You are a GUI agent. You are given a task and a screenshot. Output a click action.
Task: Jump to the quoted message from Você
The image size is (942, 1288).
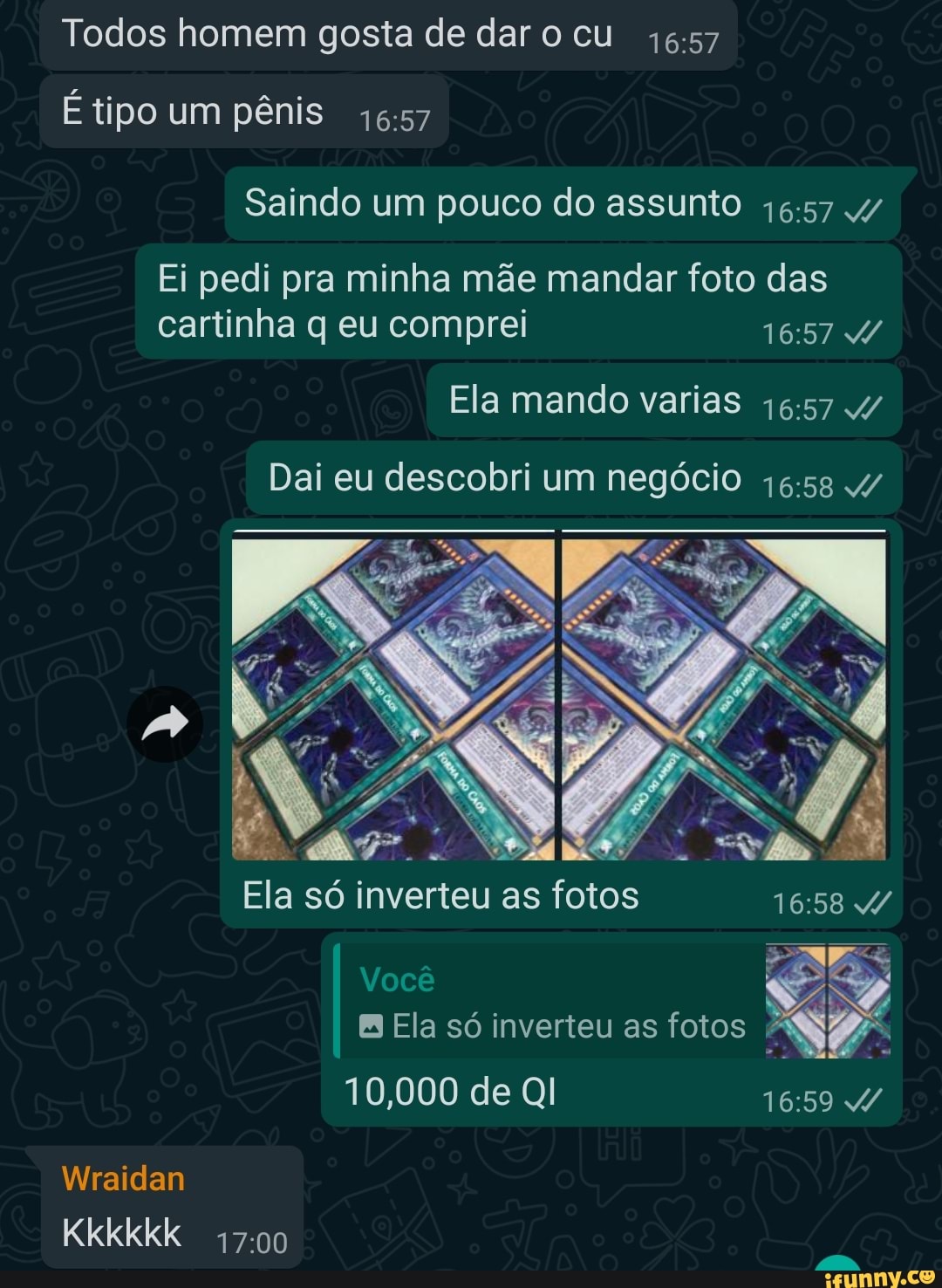[x=611, y=1002]
